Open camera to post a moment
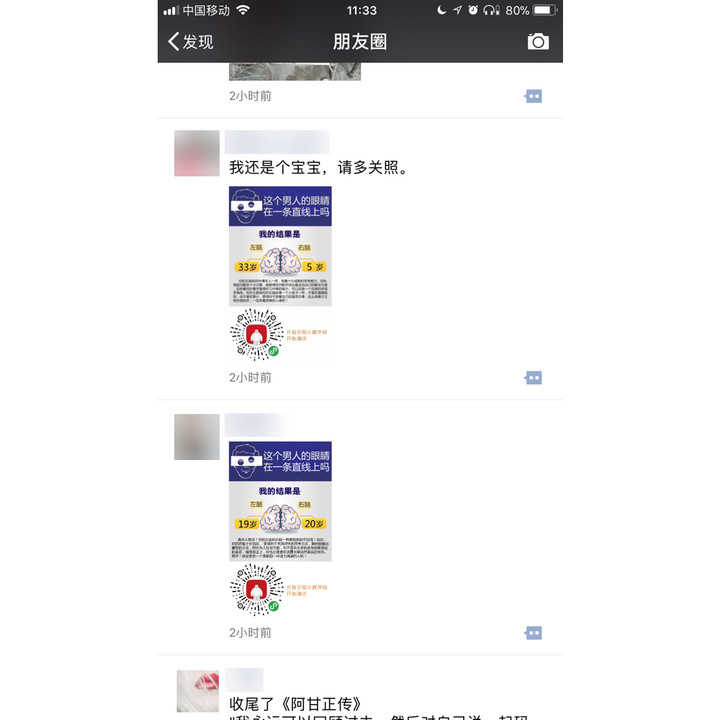The width and height of the screenshot is (720, 720). click(538, 41)
